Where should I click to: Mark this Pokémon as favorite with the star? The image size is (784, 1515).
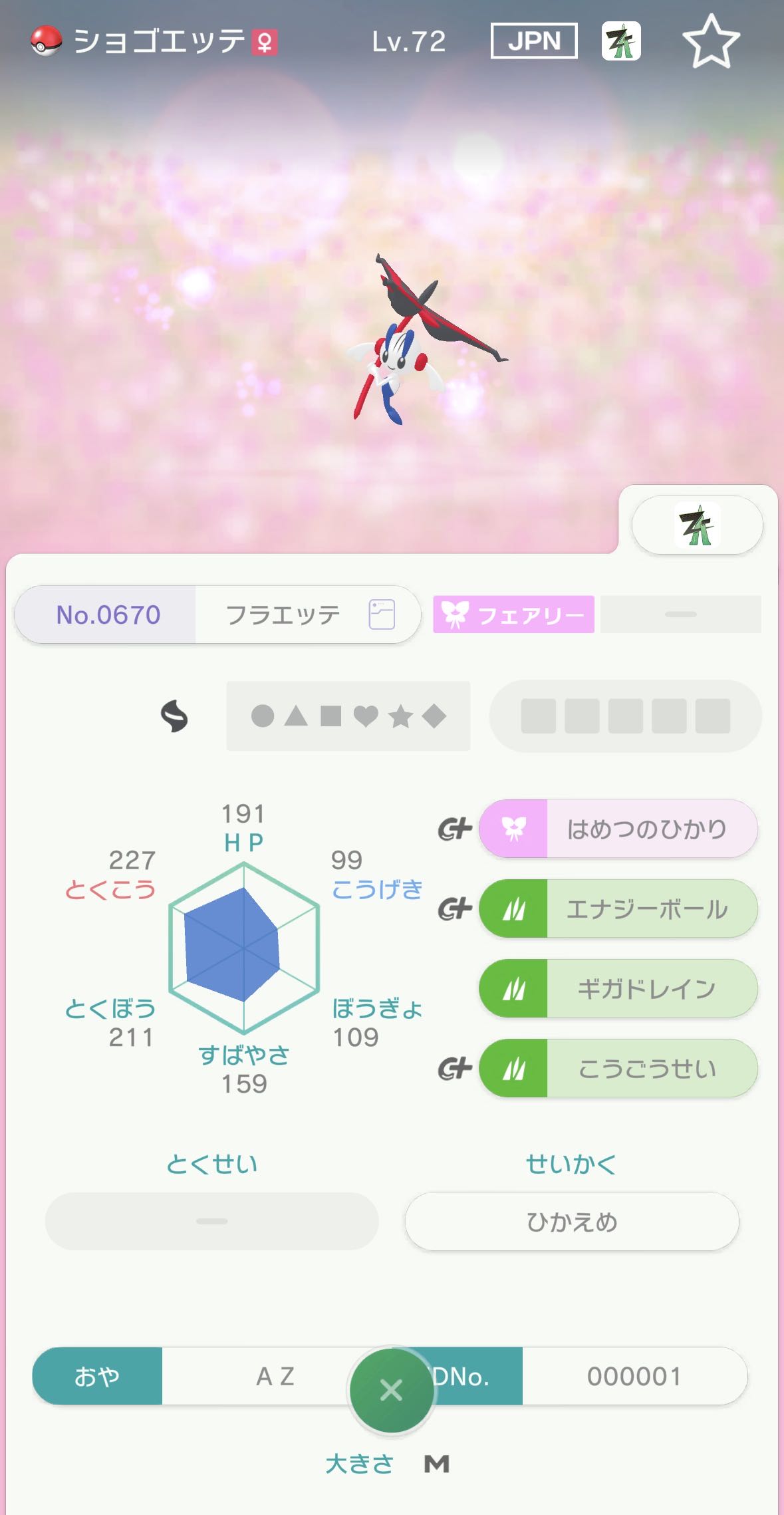711,42
